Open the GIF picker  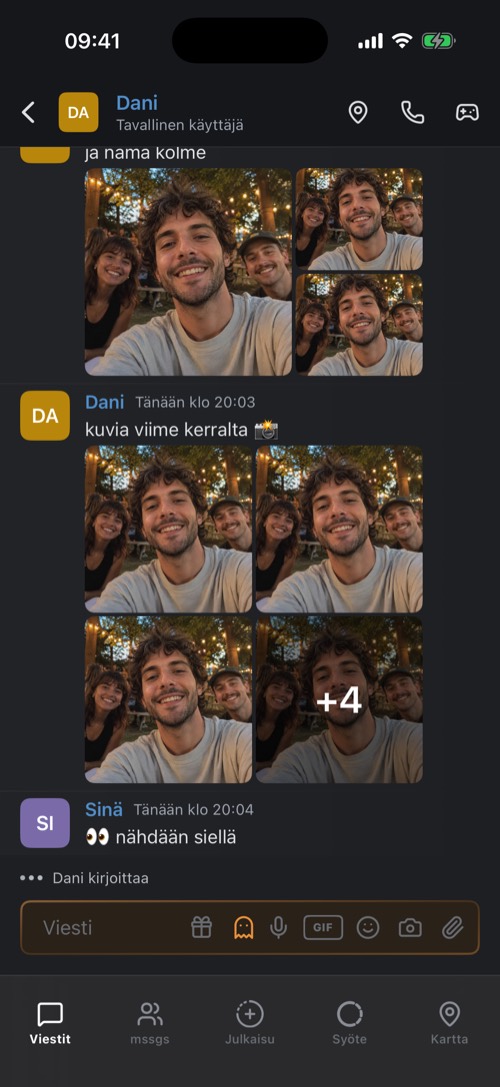coord(323,928)
